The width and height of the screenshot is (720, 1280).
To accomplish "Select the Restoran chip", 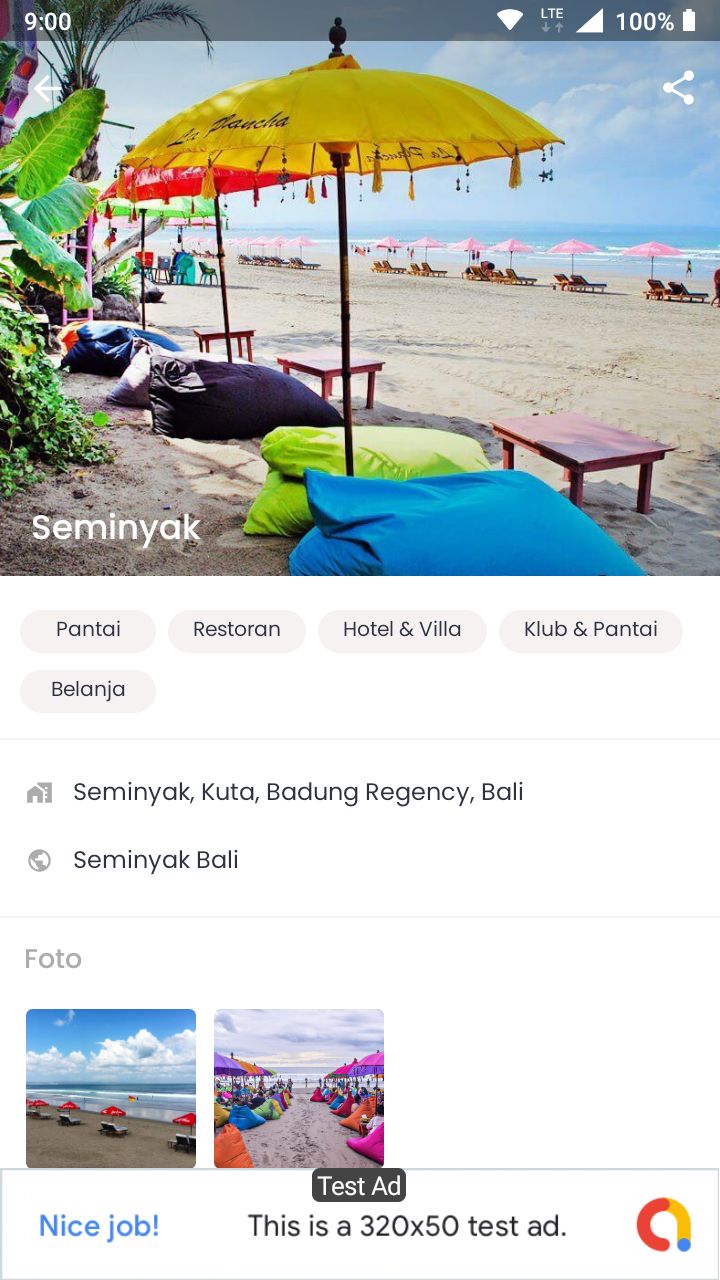I will point(236,630).
